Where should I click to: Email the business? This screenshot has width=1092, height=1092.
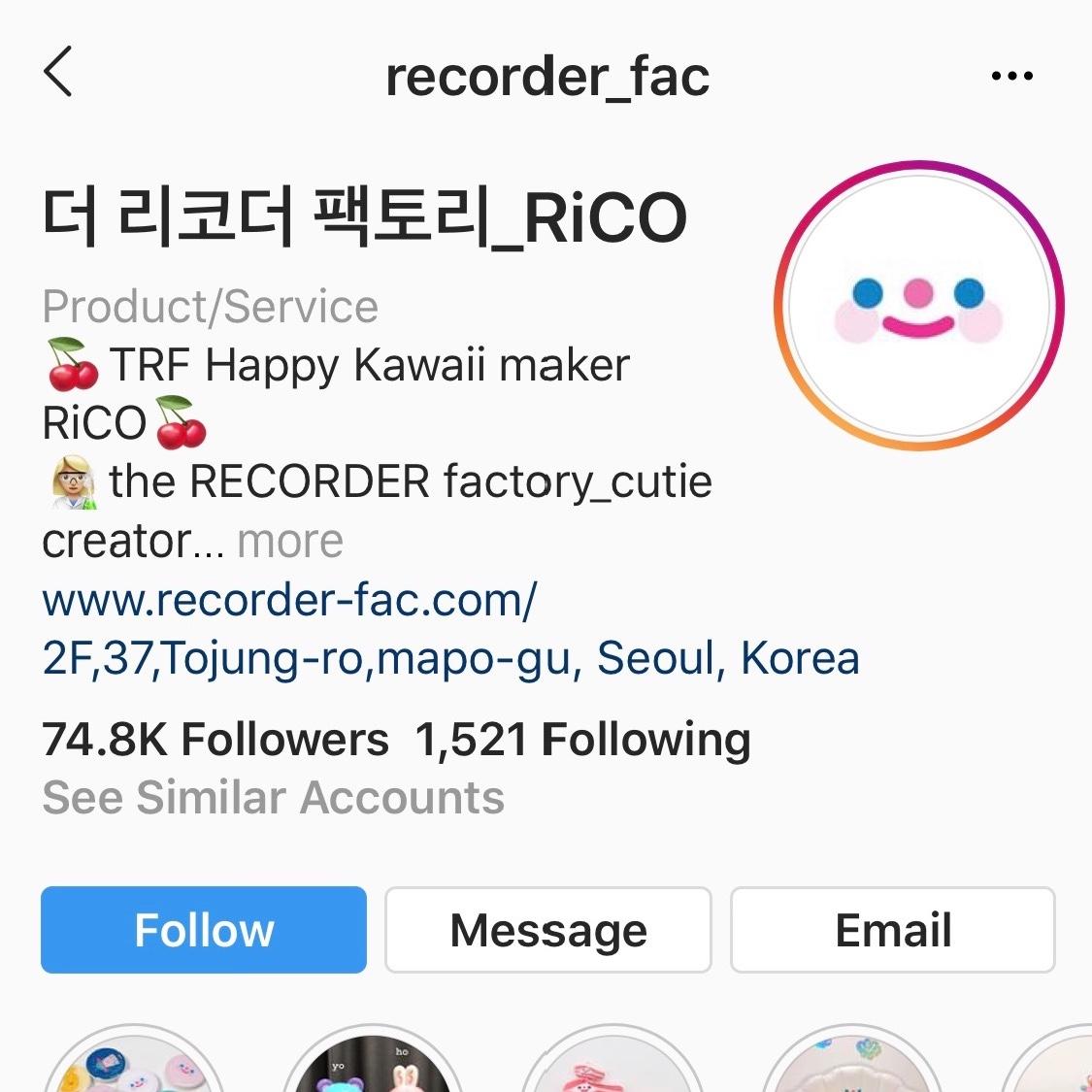tap(892, 930)
